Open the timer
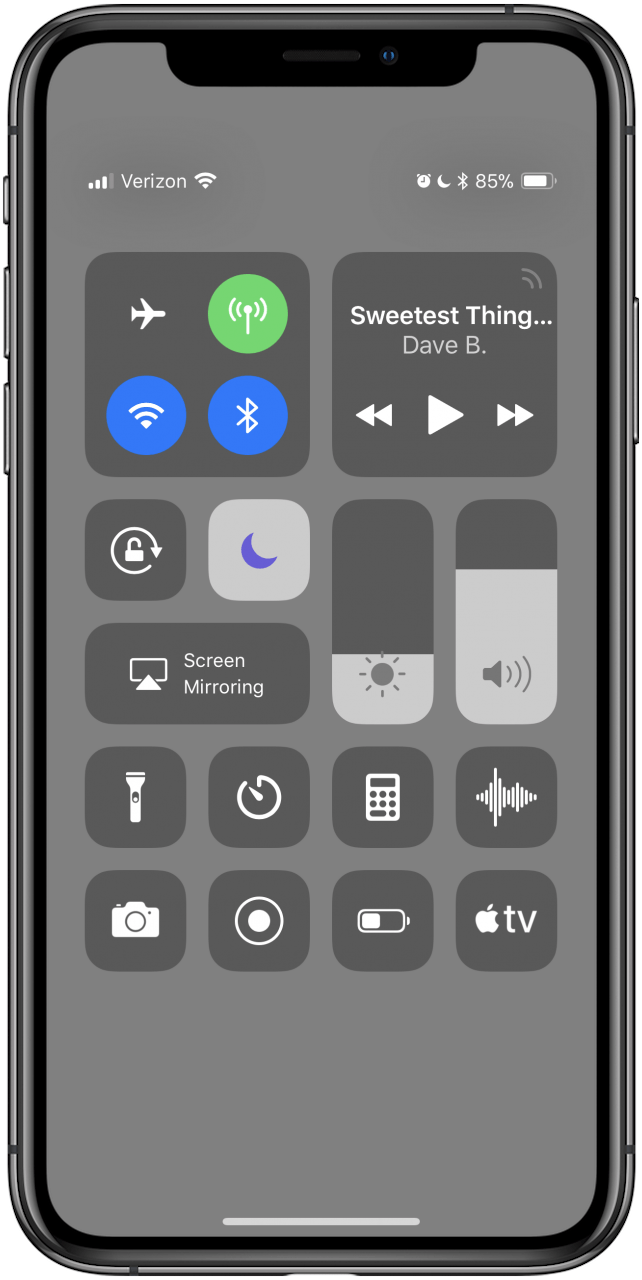The image size is (642, 1280). [x=259, y=797]
